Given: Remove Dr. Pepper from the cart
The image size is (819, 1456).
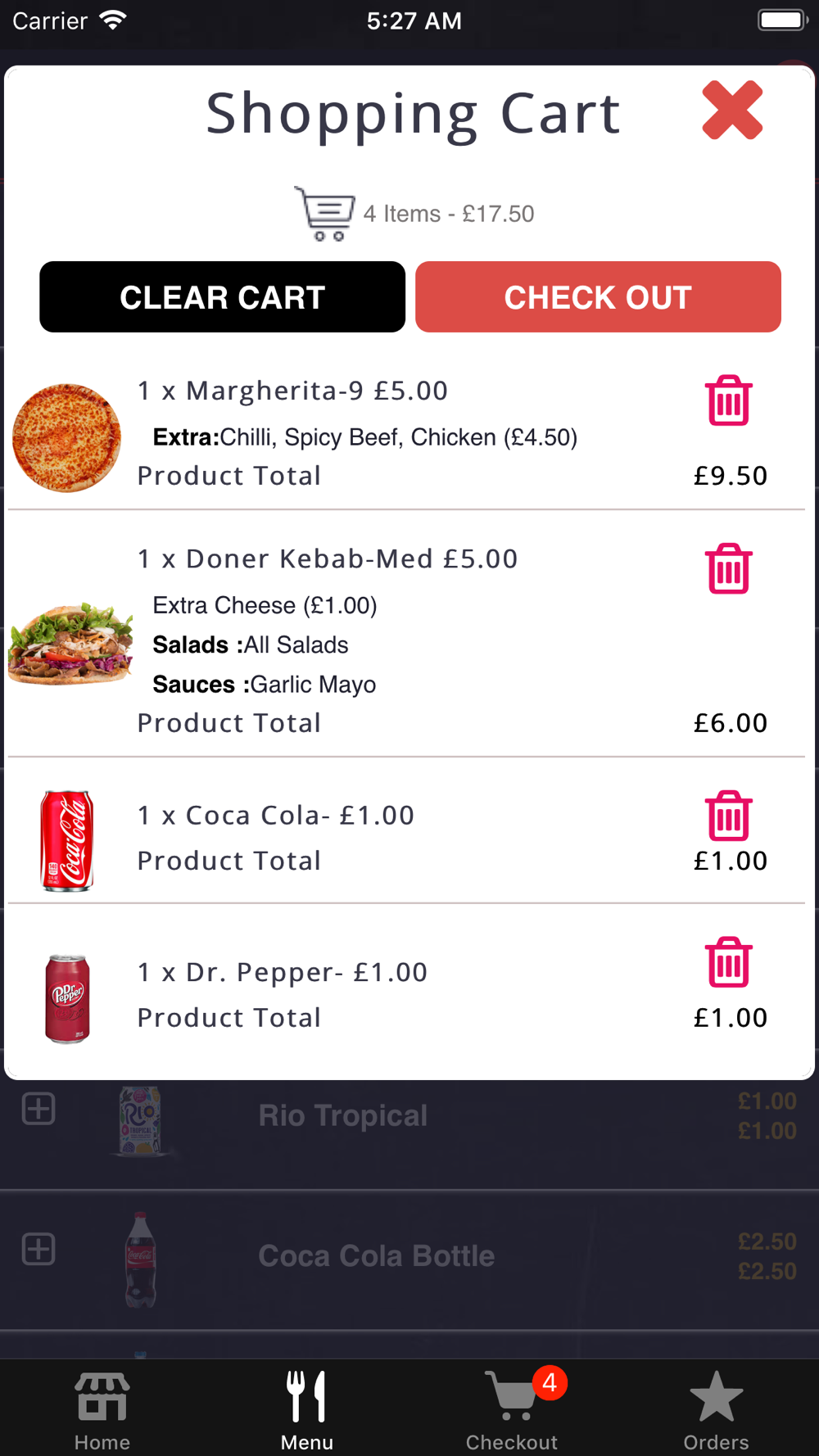Looking at the screenshot, I should (728, 962).
